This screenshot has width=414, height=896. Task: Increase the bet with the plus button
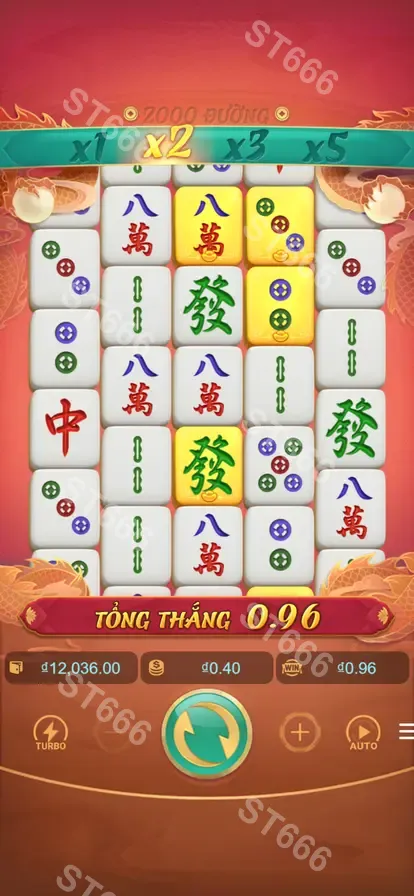300,732
